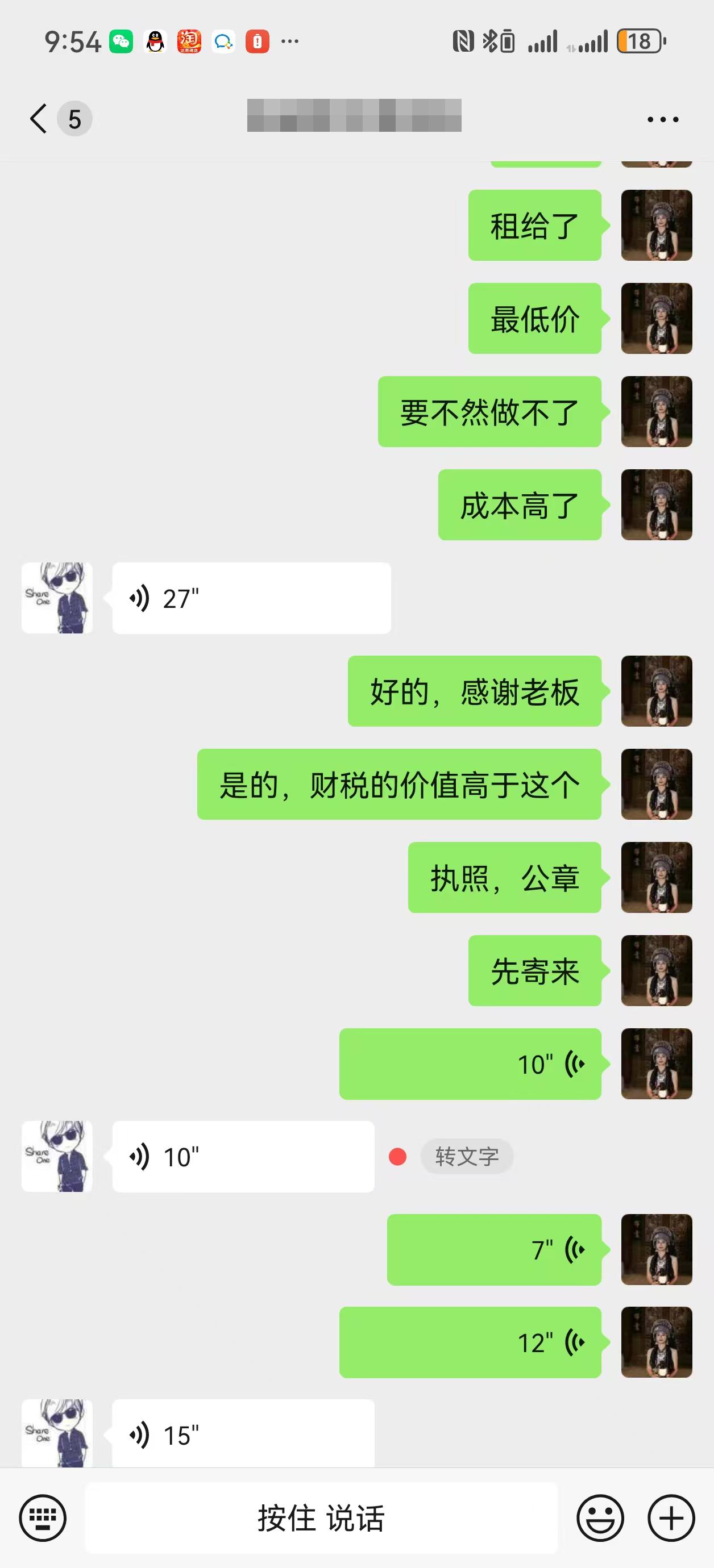Play the received 15-second voice message

pyautogui.click(x=243, y=1434)
